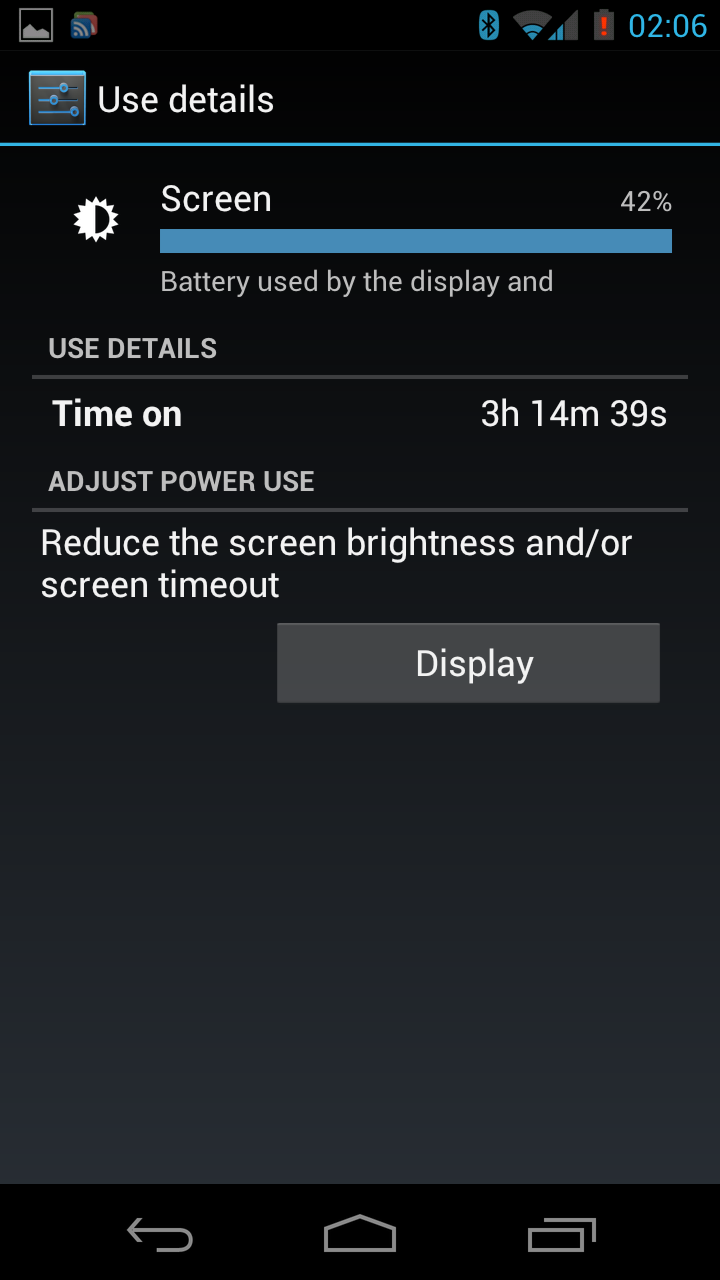Open the recent apps view

561,1234
